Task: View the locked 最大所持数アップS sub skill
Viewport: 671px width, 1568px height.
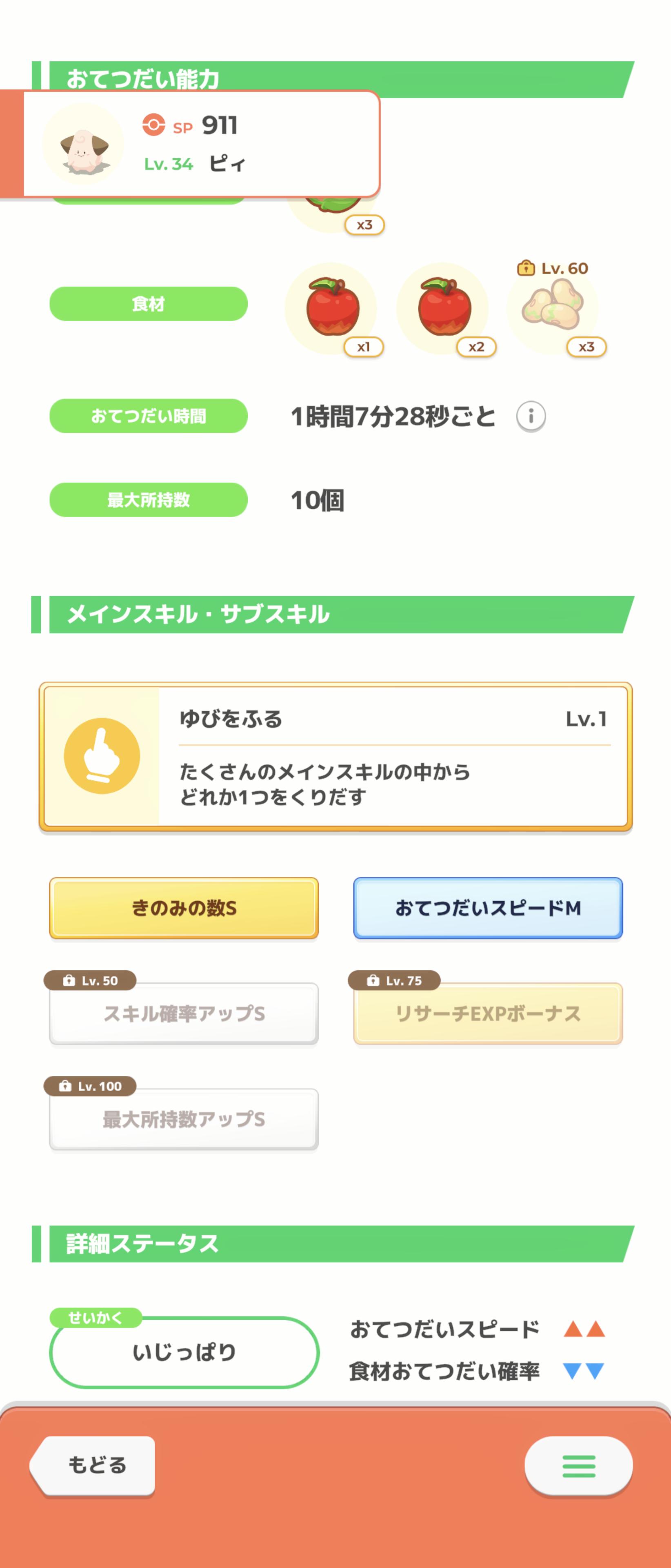Action: coord(184,1119)
